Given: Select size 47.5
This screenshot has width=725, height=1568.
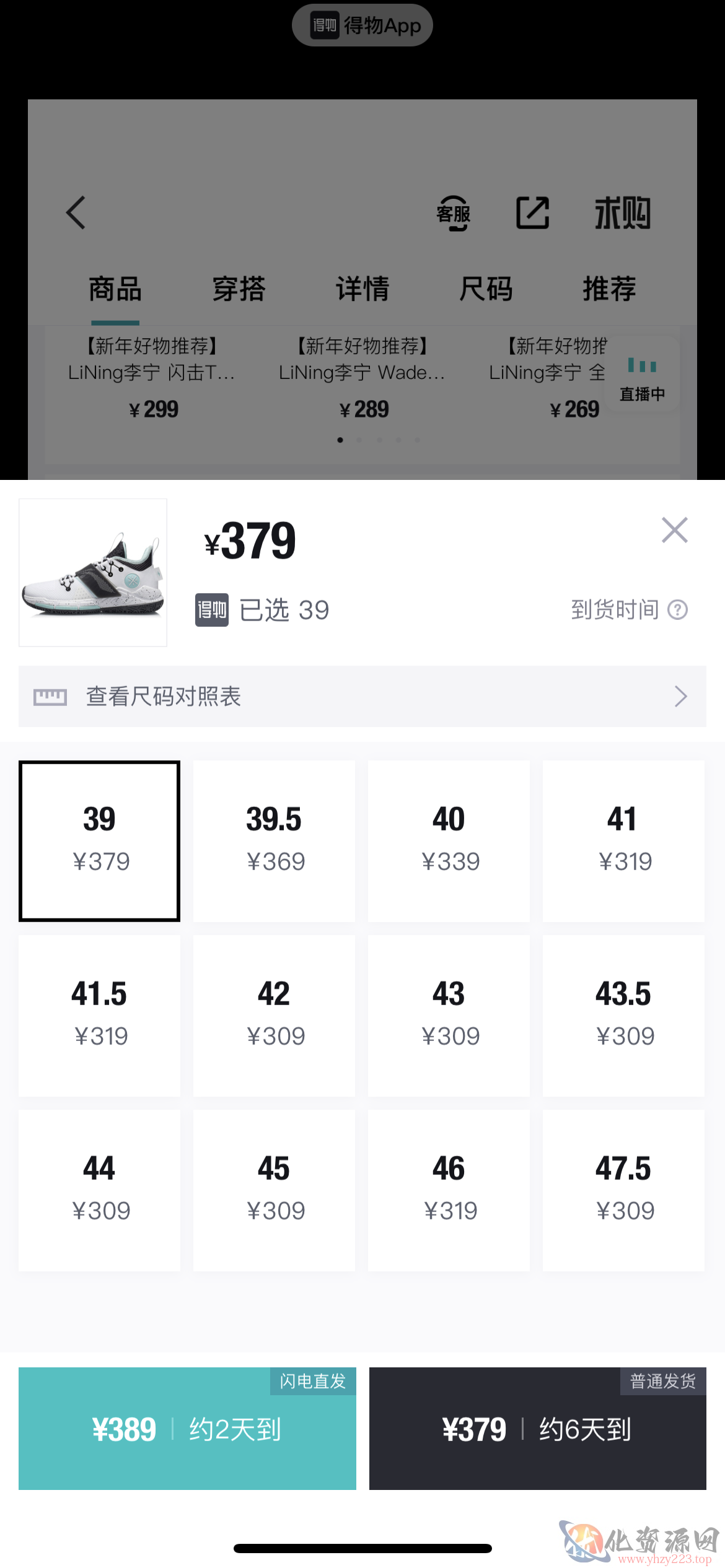Looking at the screenshot, I should pyautogui.click(x=623, y=1190).
